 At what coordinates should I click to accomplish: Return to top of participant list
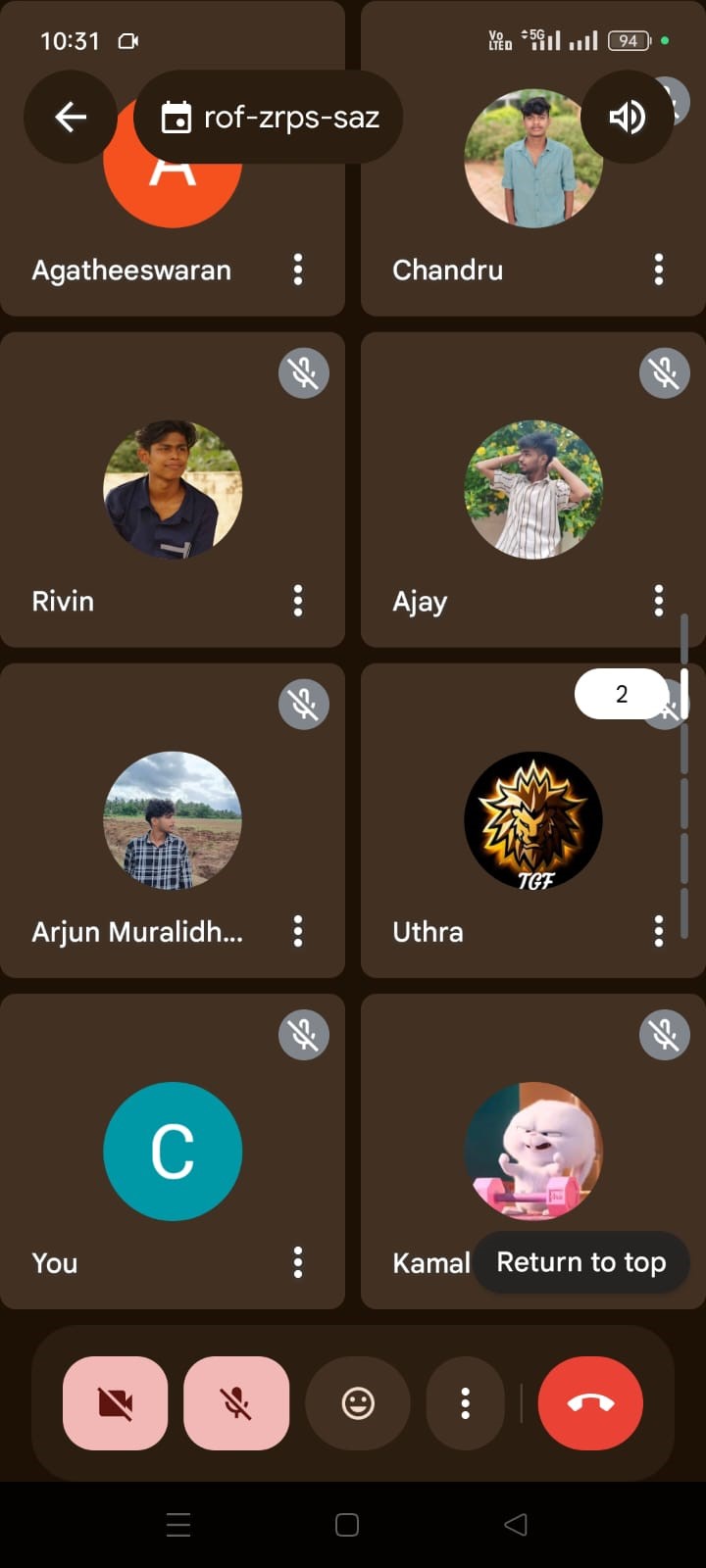[580, 1262]
